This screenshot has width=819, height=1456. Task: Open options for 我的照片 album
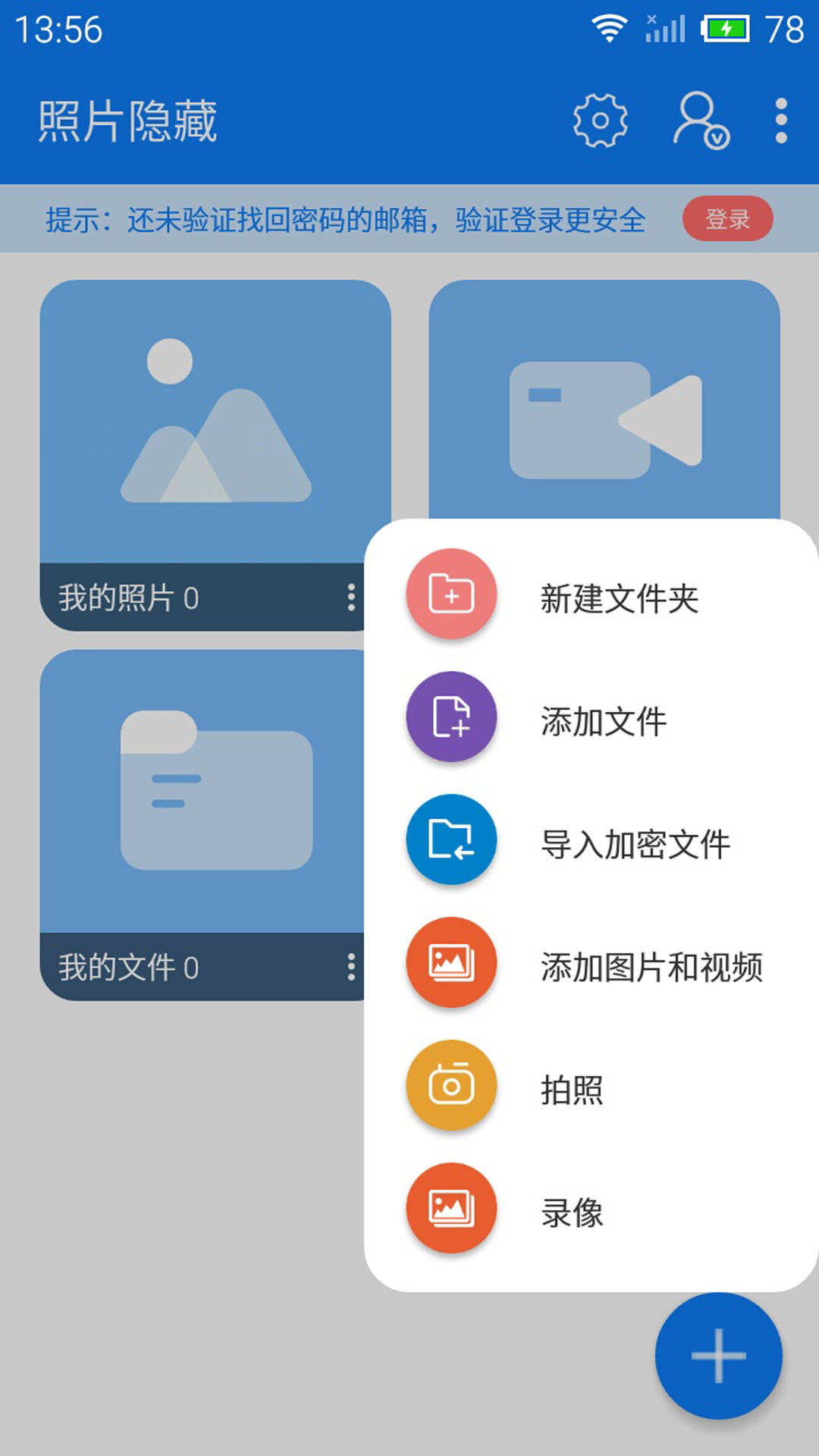pyautogui.click(x=351, y=598)
